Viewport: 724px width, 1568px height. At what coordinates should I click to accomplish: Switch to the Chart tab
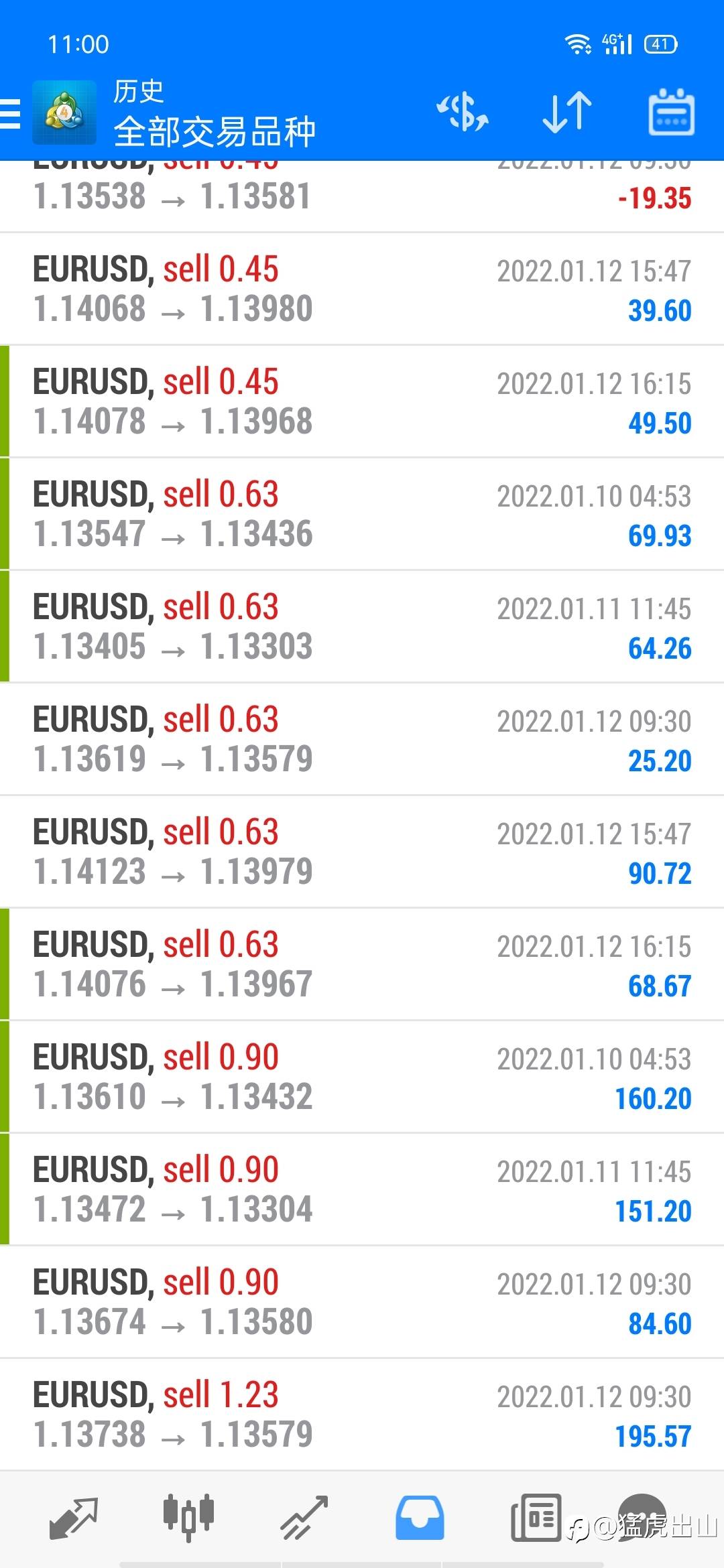[188, 1518]
